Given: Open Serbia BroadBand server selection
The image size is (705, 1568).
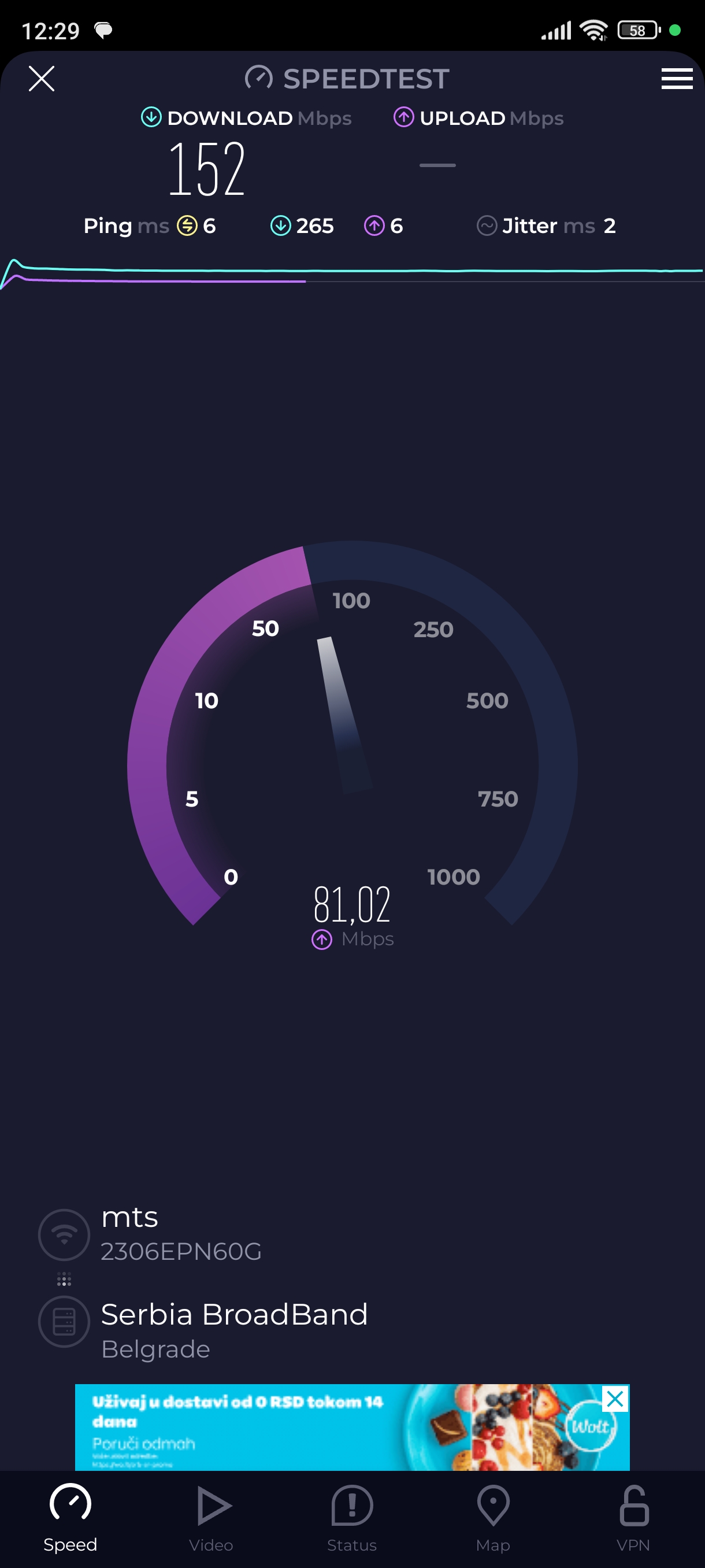Looking at the screenshot, I should click(x=233, y=1328).
